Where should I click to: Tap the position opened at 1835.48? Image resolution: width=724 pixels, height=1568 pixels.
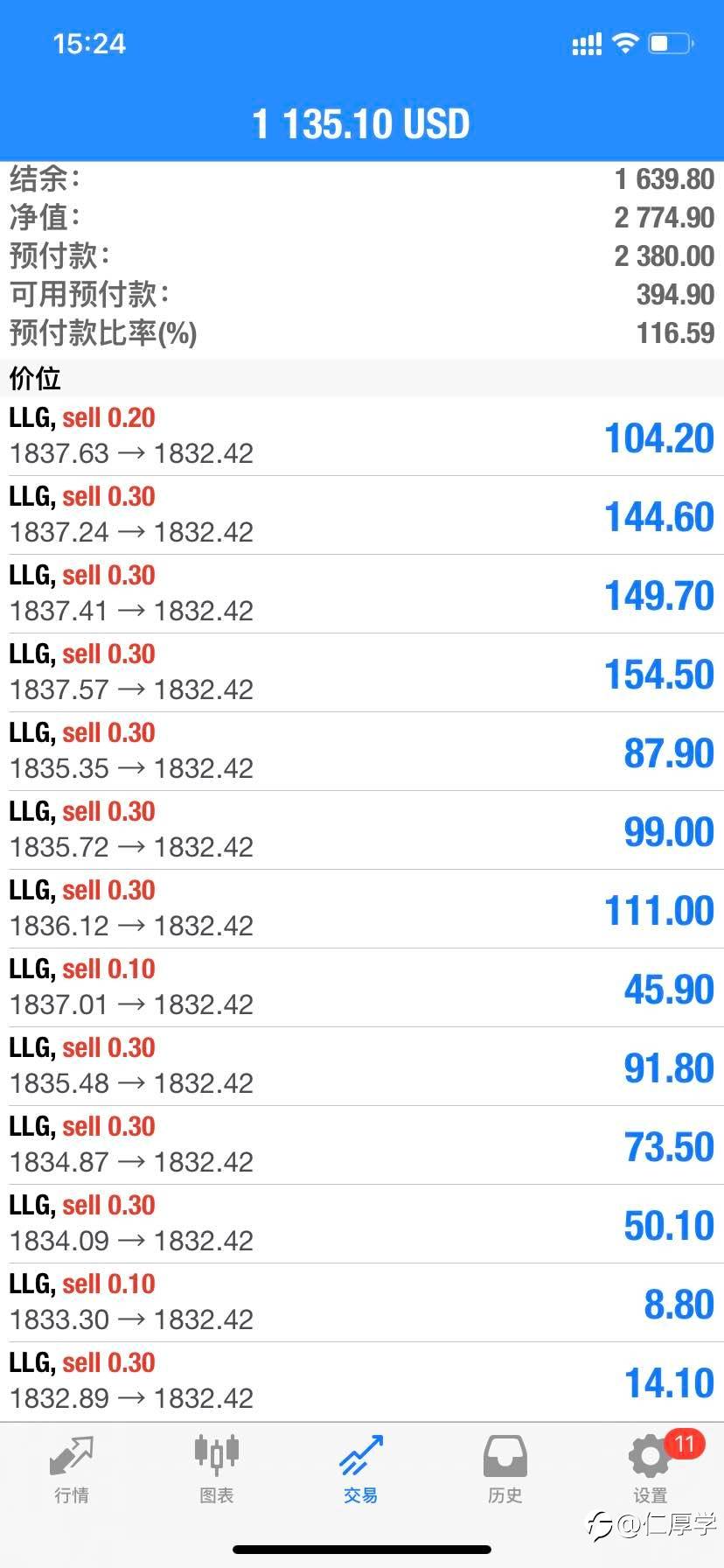pyautogui.click(x=362, y=1067)
